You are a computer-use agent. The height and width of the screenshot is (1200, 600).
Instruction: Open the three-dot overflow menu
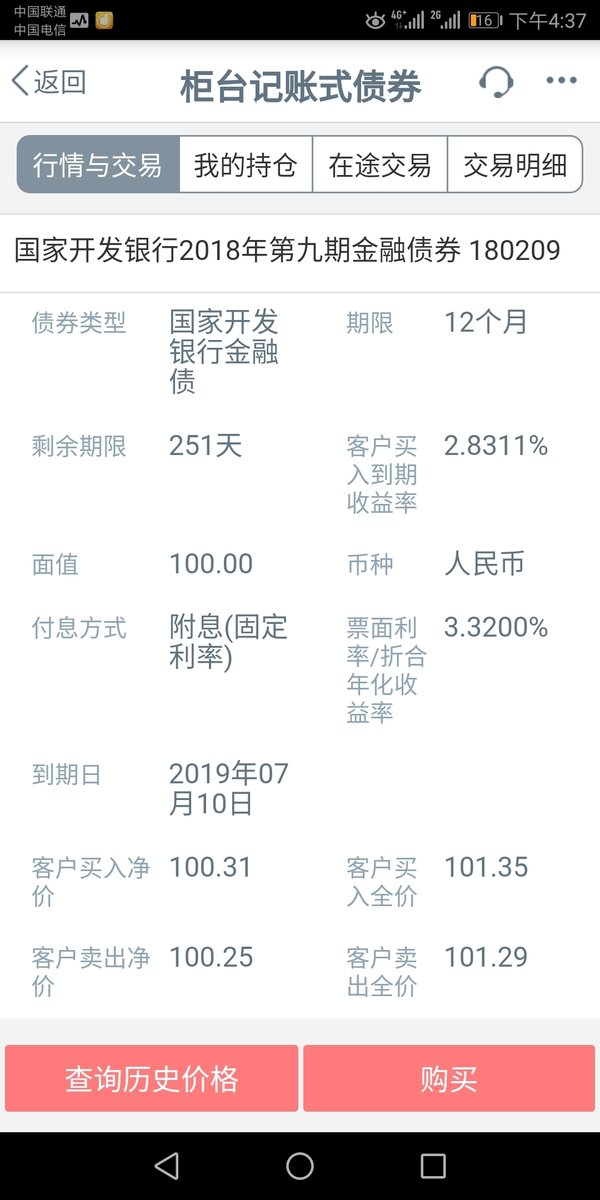point(562,82)
